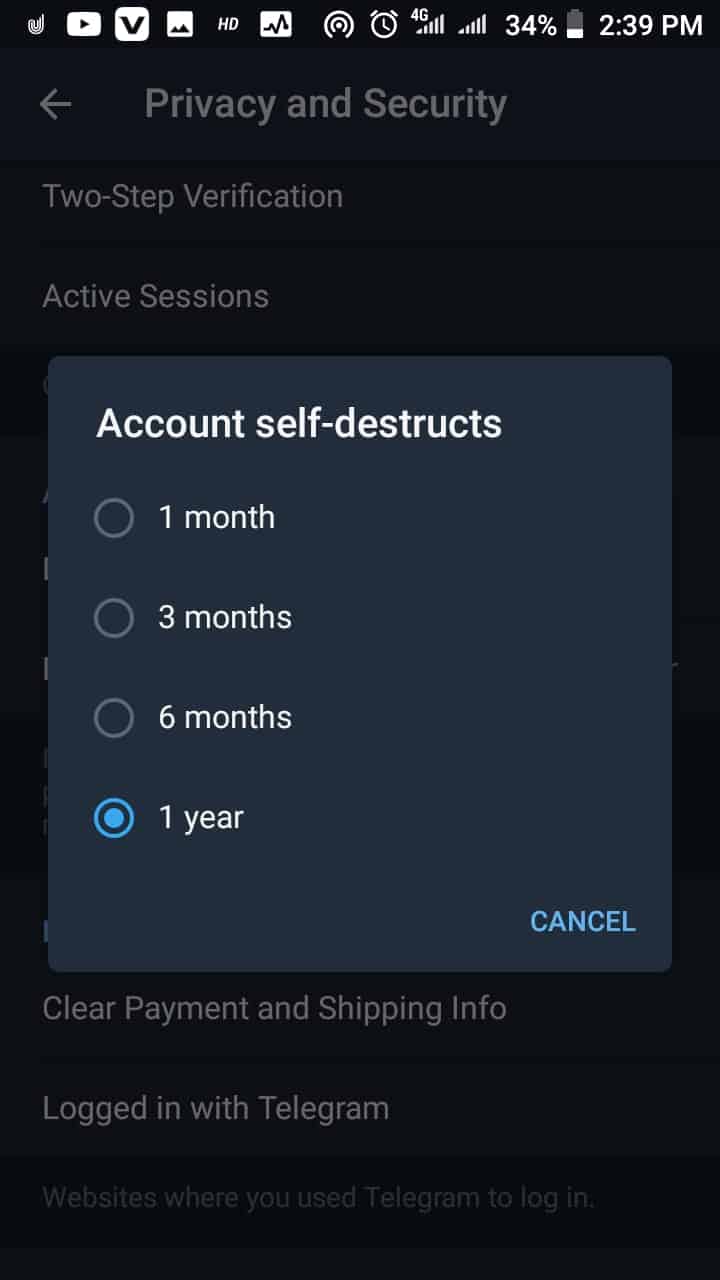Pick the 6 months option
The width and height of the screenshot is (720, 1280).
[359, 717]
